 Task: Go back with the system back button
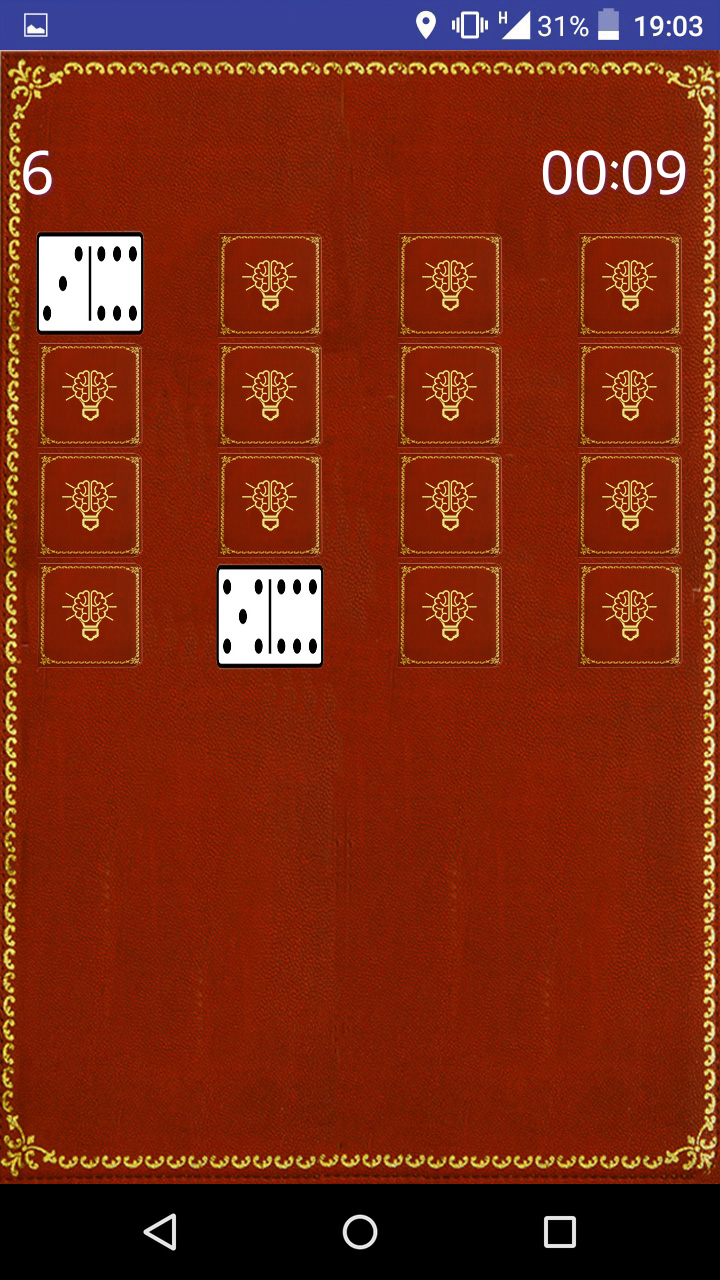point(160,1232)
